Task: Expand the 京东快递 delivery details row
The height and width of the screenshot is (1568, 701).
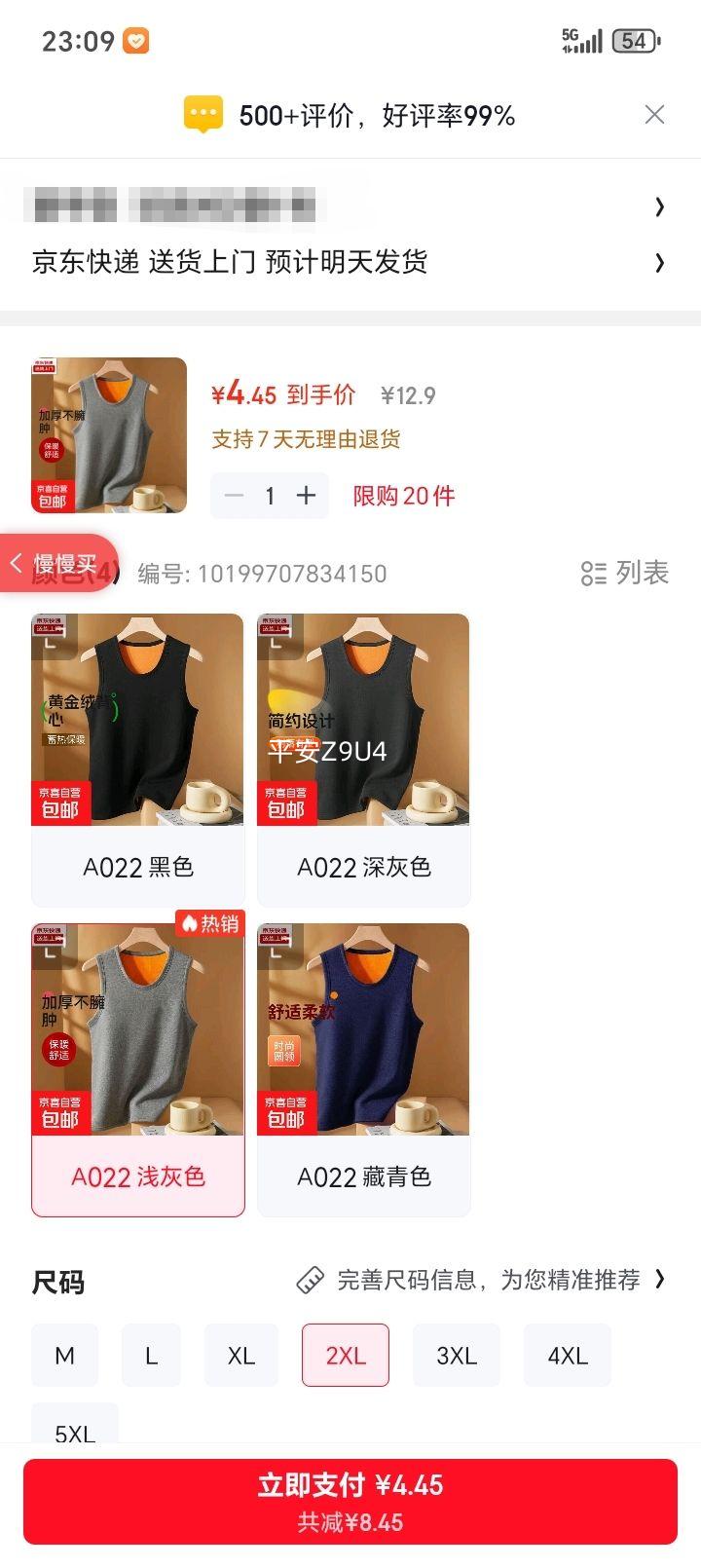Action: tap(658, 262)
